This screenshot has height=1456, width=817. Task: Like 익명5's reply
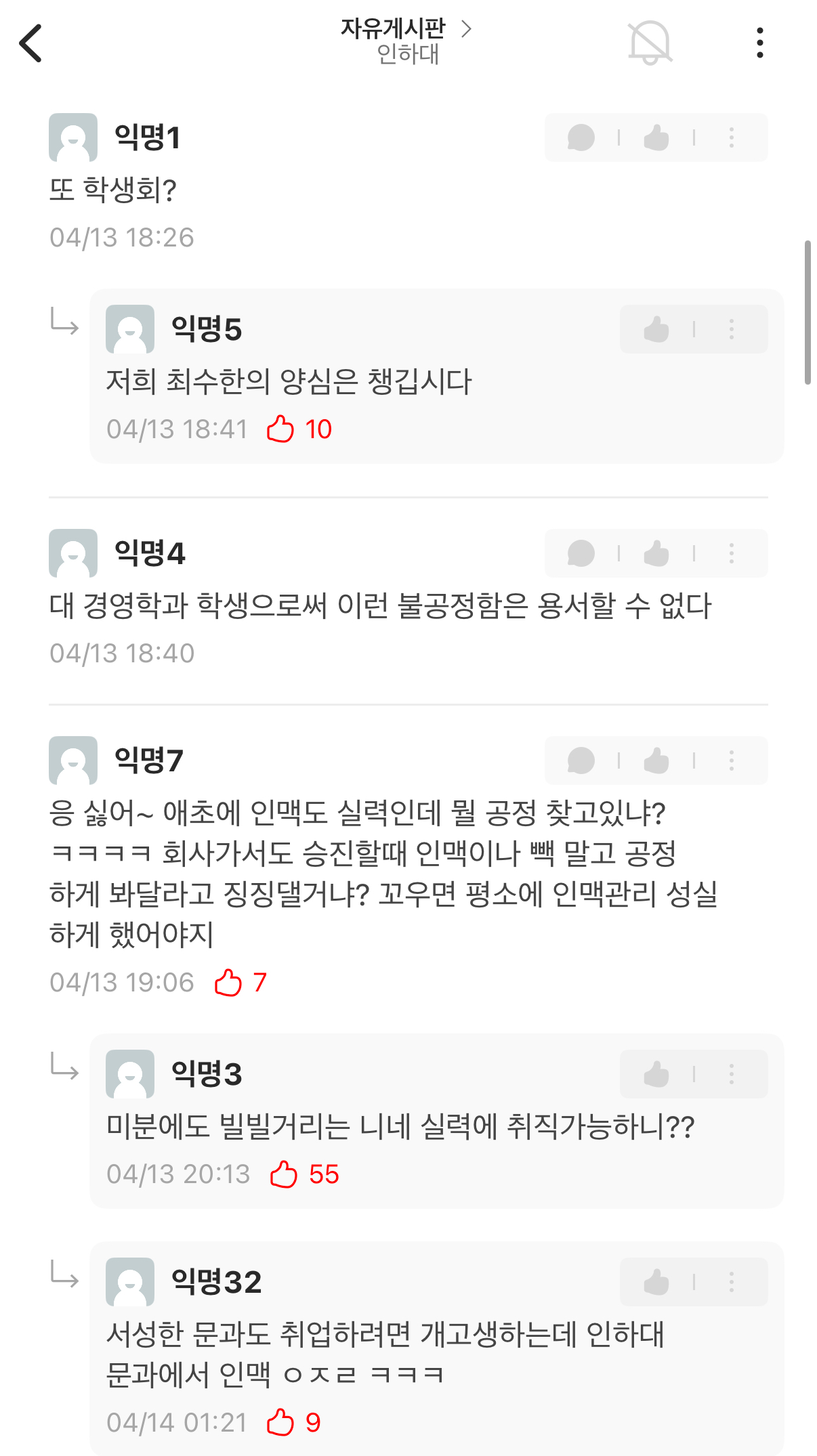click(656, 329)
